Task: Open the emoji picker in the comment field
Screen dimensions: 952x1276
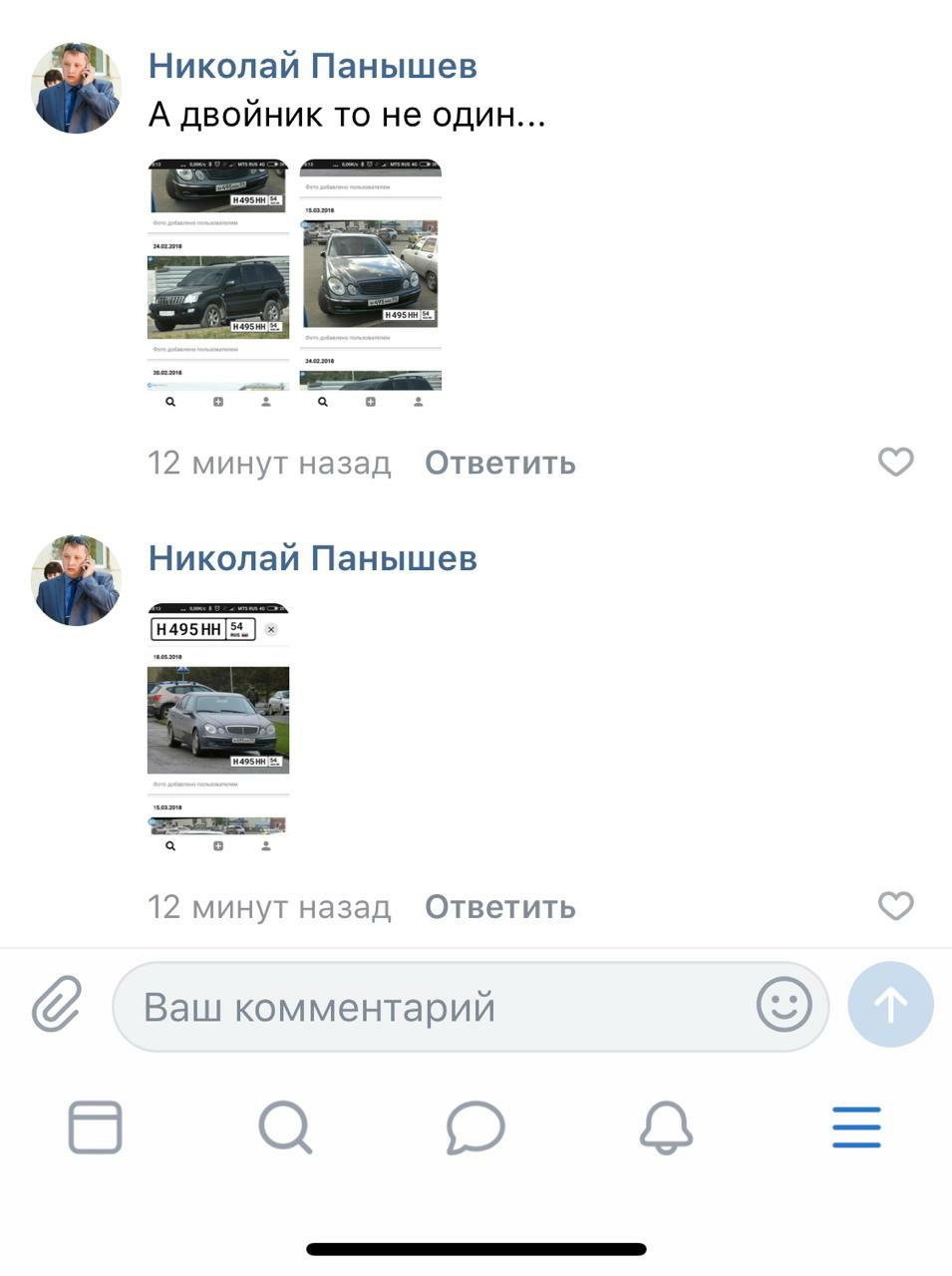Action: 784,1005
